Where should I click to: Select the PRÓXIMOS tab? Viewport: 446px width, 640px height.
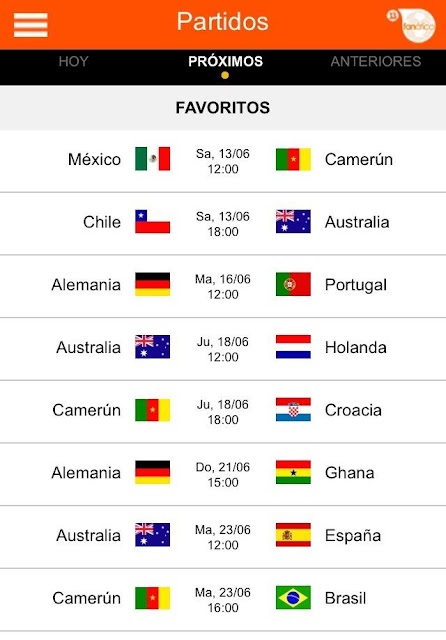tap(225, 62)
